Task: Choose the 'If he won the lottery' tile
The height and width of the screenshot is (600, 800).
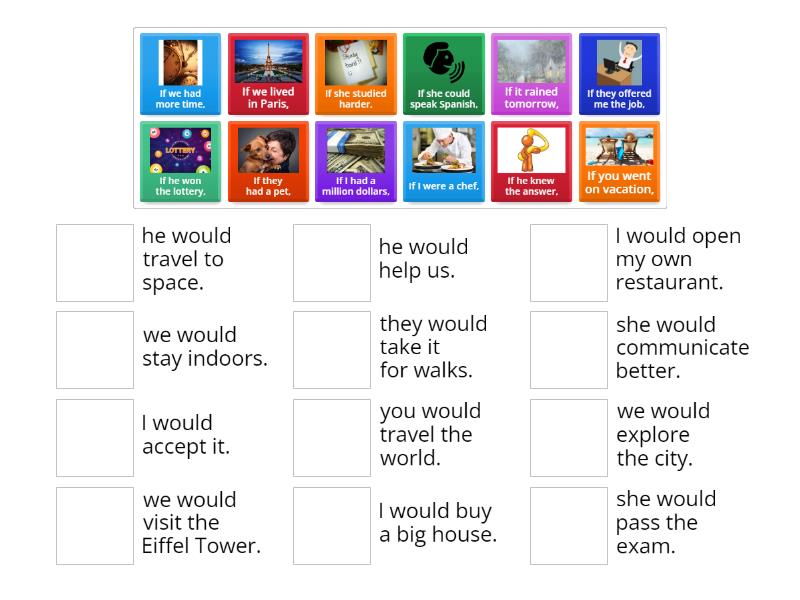Action: [180, 162]
